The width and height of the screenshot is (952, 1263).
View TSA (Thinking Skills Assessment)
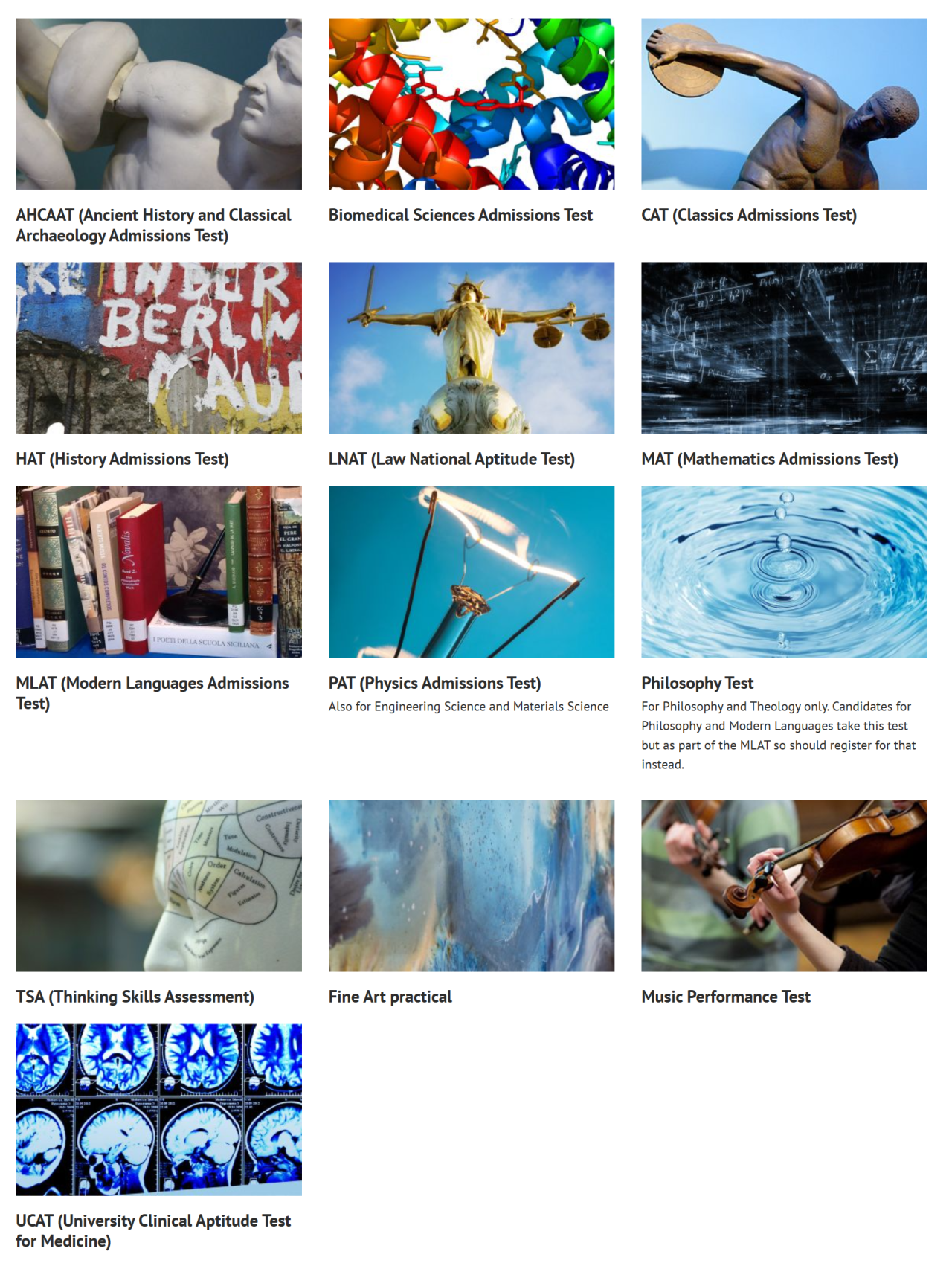(x=135, y=997)
